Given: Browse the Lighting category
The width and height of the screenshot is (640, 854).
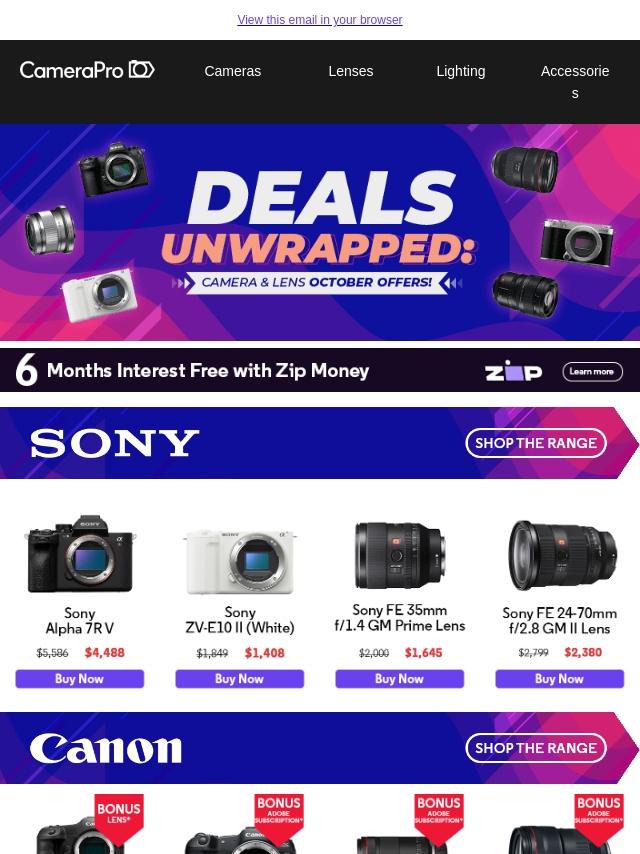Looking at the screenshot, I should [460, 71].
